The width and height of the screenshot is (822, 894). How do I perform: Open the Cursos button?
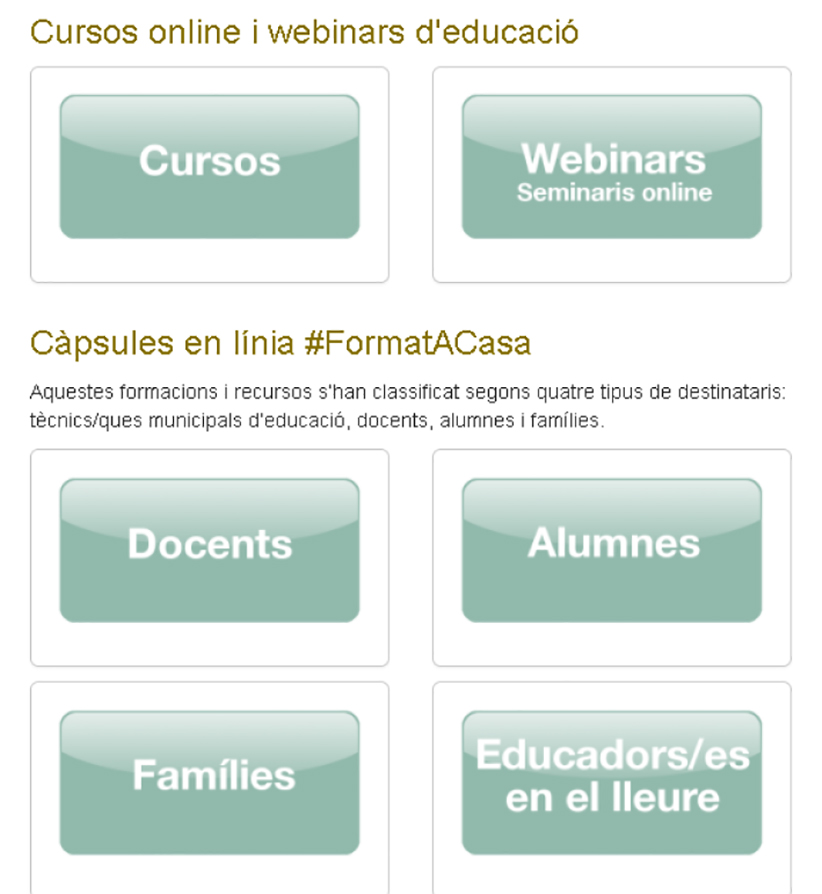[209, 166]
